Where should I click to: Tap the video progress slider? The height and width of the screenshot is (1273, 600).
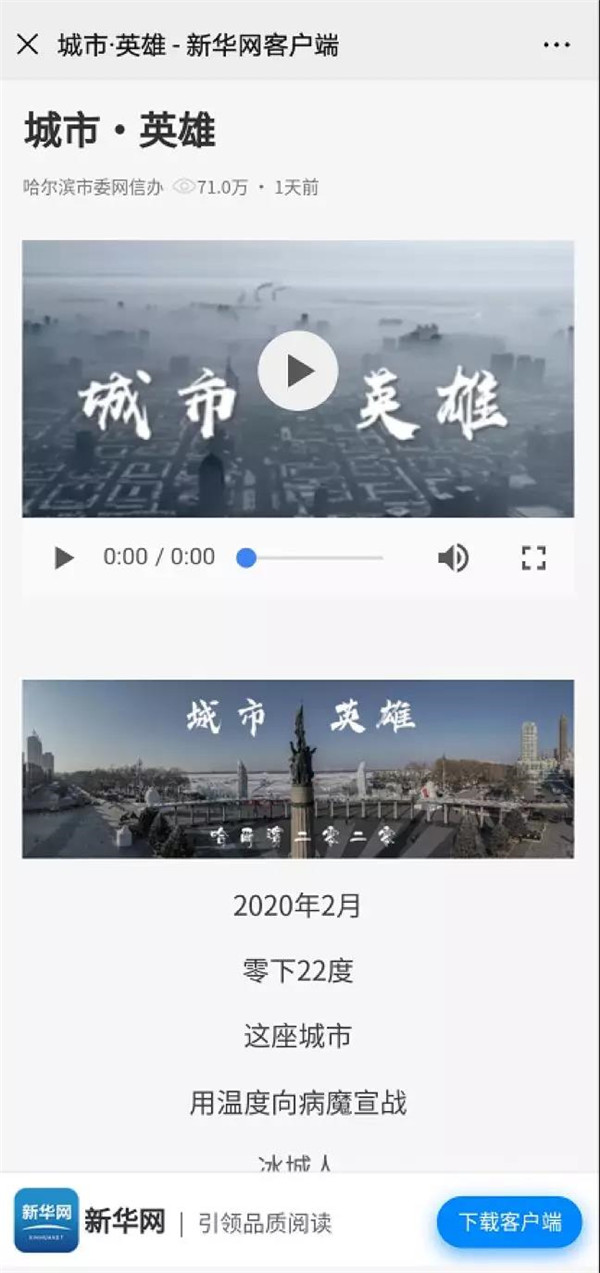[310, 558]
